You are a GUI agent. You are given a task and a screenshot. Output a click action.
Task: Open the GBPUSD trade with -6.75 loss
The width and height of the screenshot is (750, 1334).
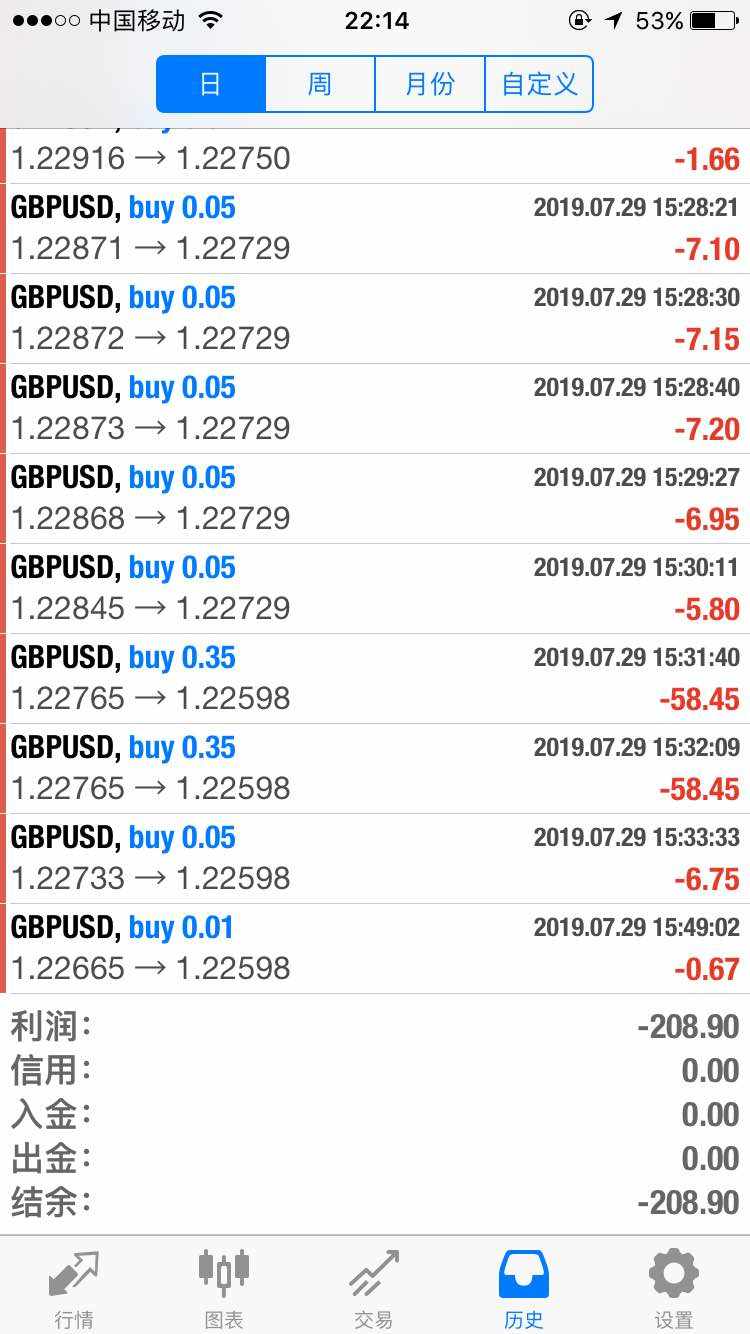point(375,858)
